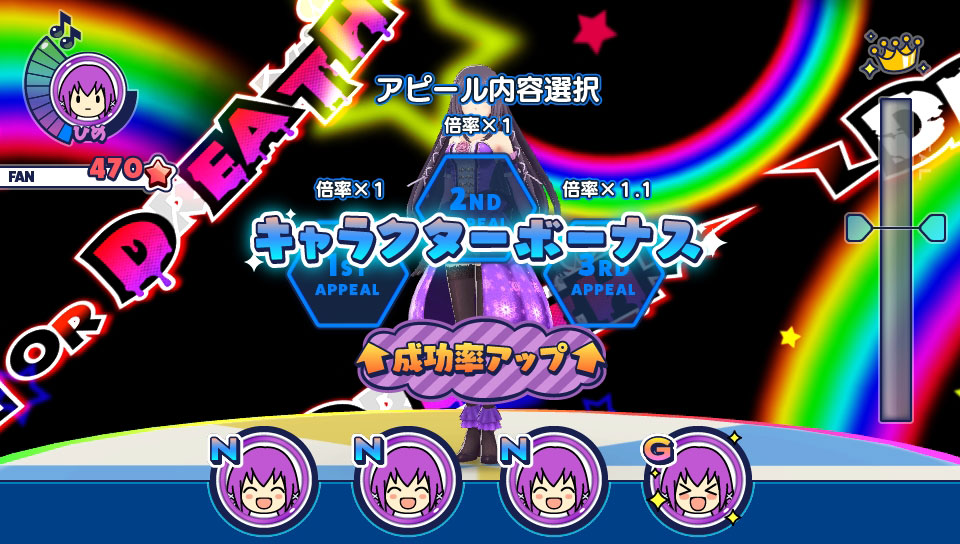
Task: Tap the G-ranked sparkling character card
Action: click(697, 482)
